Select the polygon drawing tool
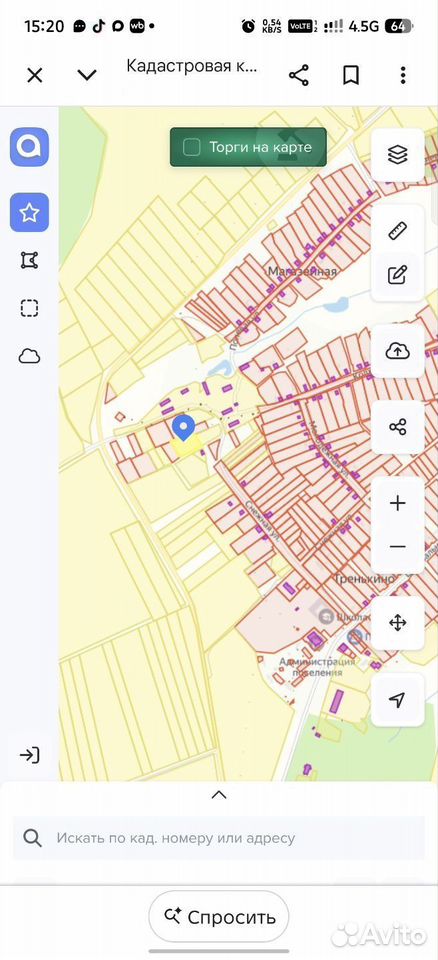 click(x=29, y=260)
